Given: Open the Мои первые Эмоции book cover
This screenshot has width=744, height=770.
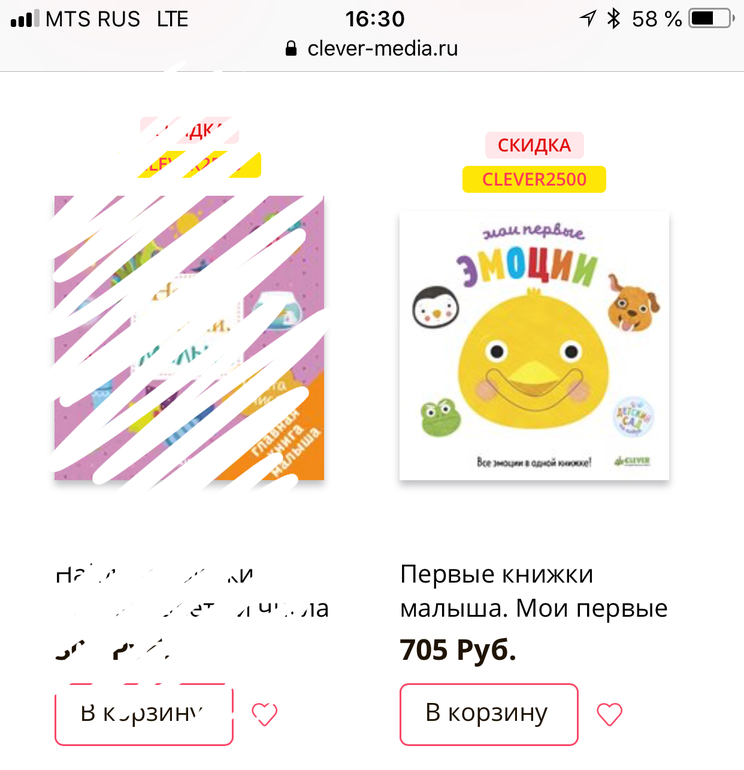Looking at the screenshot, I should (x=534, y=345).
